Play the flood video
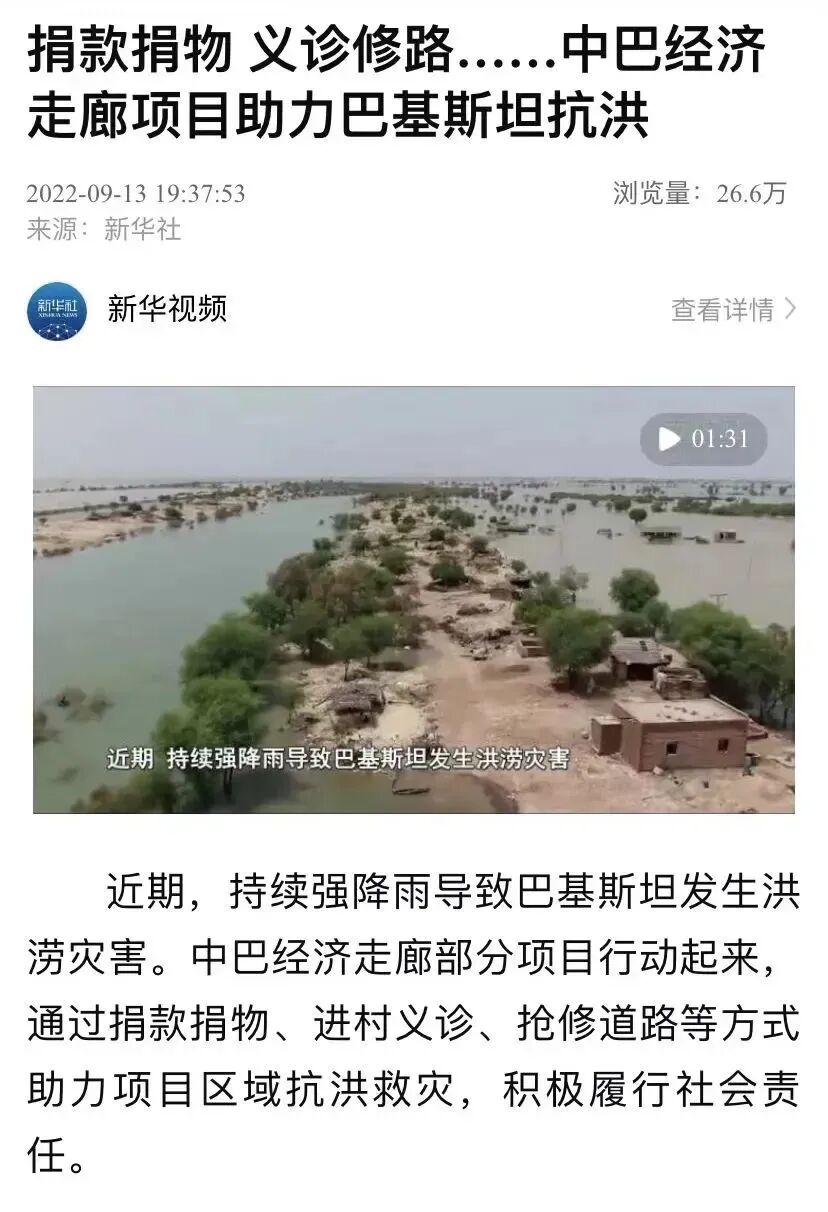Viewport: 828px width, 1212px height. (x=670, y=439)
